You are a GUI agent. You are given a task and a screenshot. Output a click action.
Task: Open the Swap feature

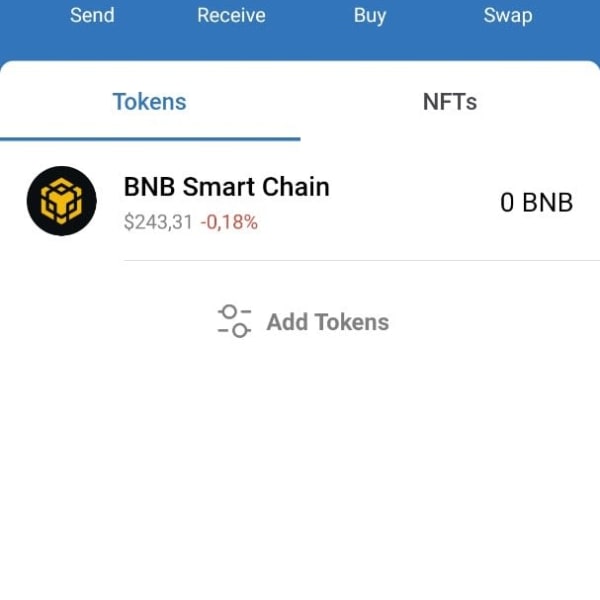tap(508, 16)
